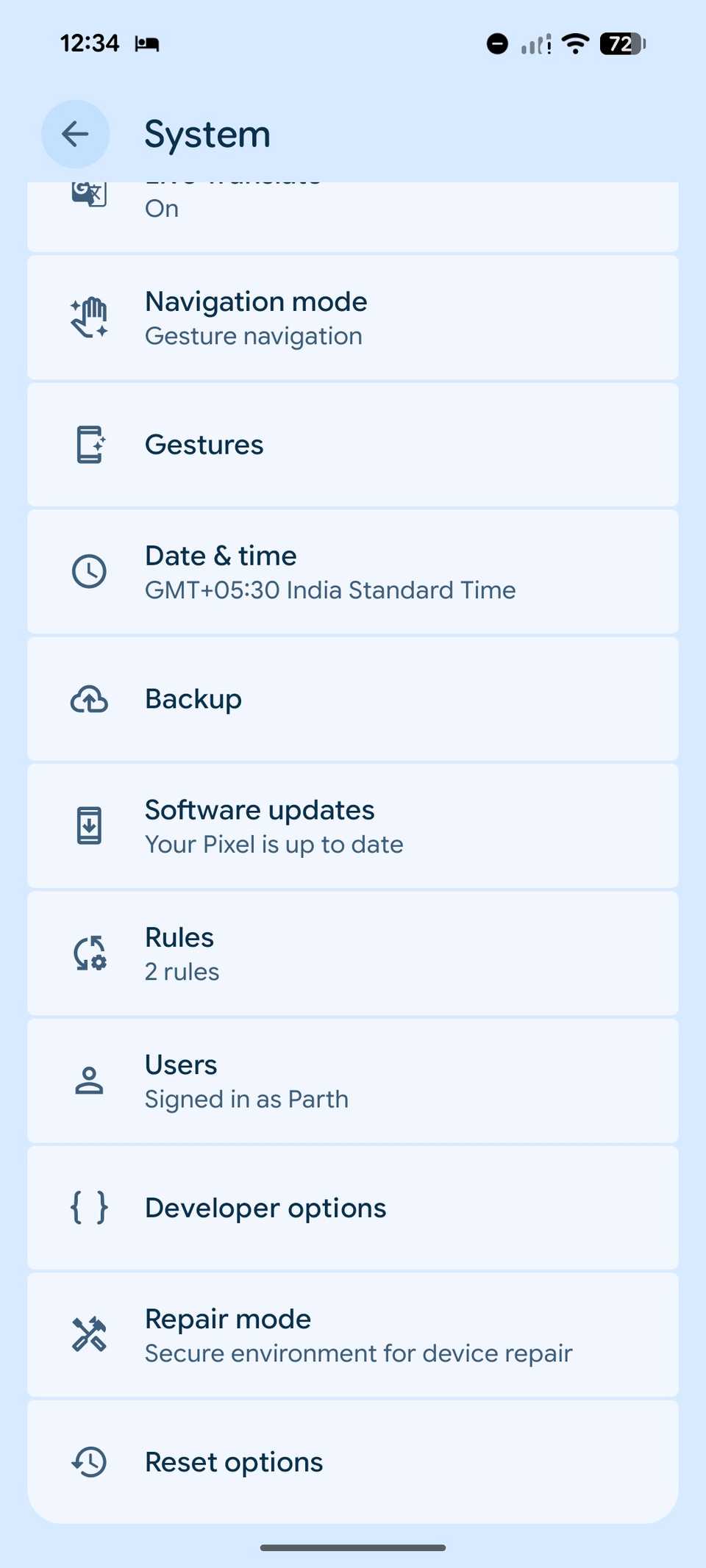
Task: Tap the Backup cloud upload icon
Action: pos(88,699)
